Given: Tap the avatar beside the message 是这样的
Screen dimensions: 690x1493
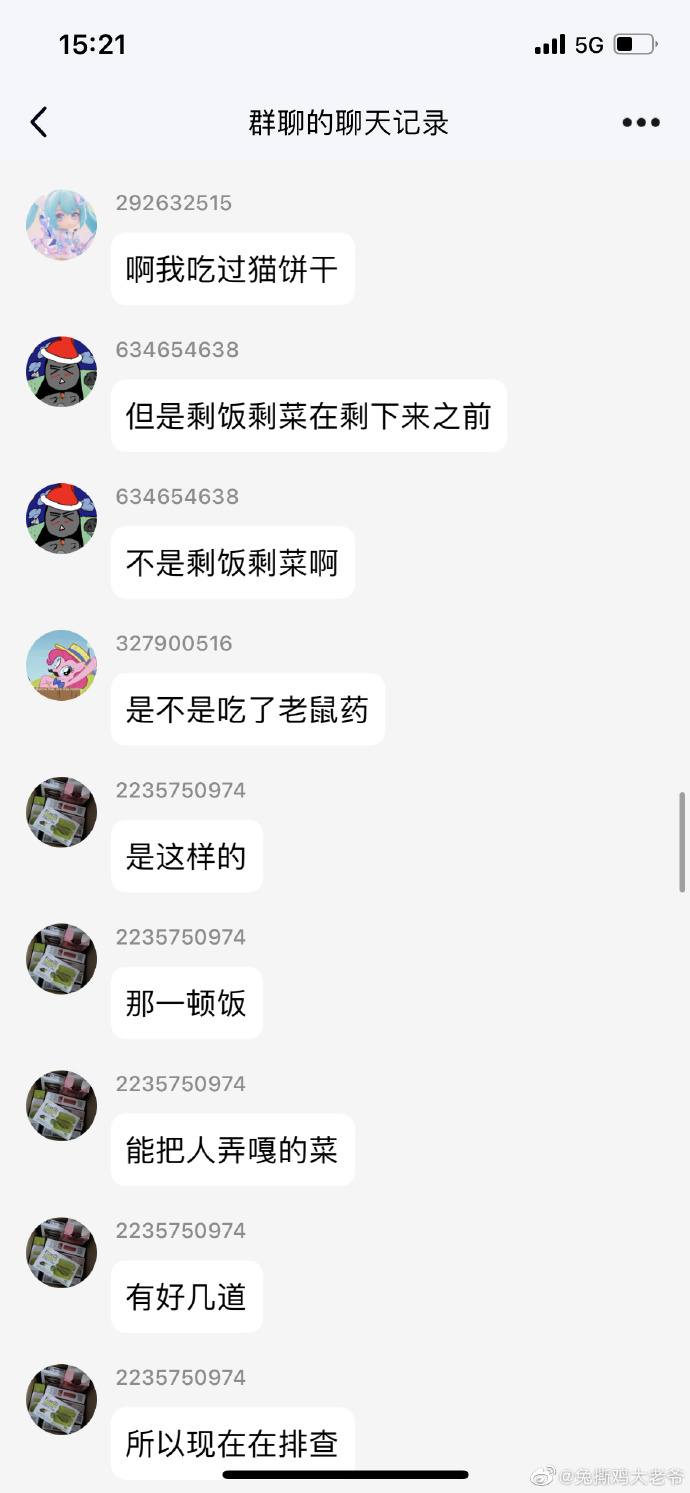Looking at the screenshot, I should [61, 812].
